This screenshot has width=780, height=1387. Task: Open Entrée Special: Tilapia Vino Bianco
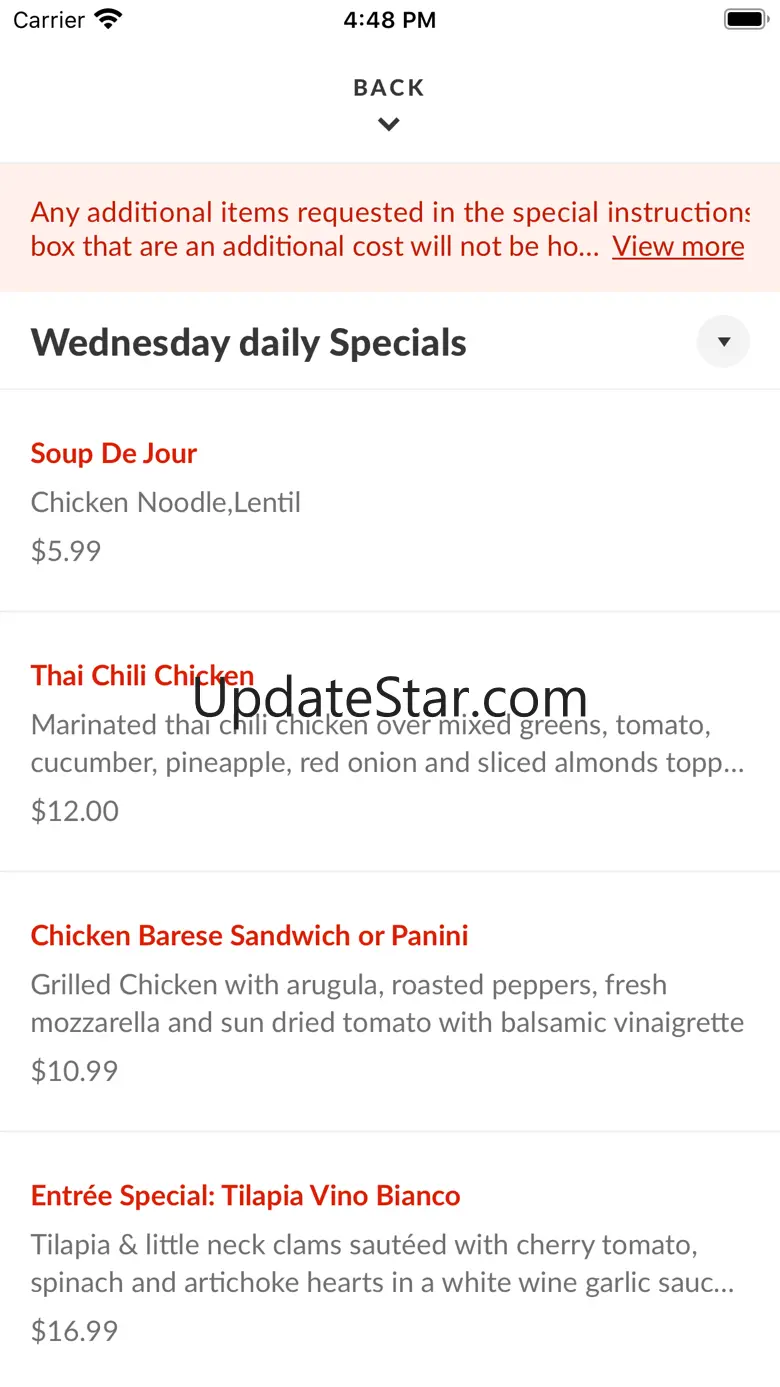coord(390,1260)
